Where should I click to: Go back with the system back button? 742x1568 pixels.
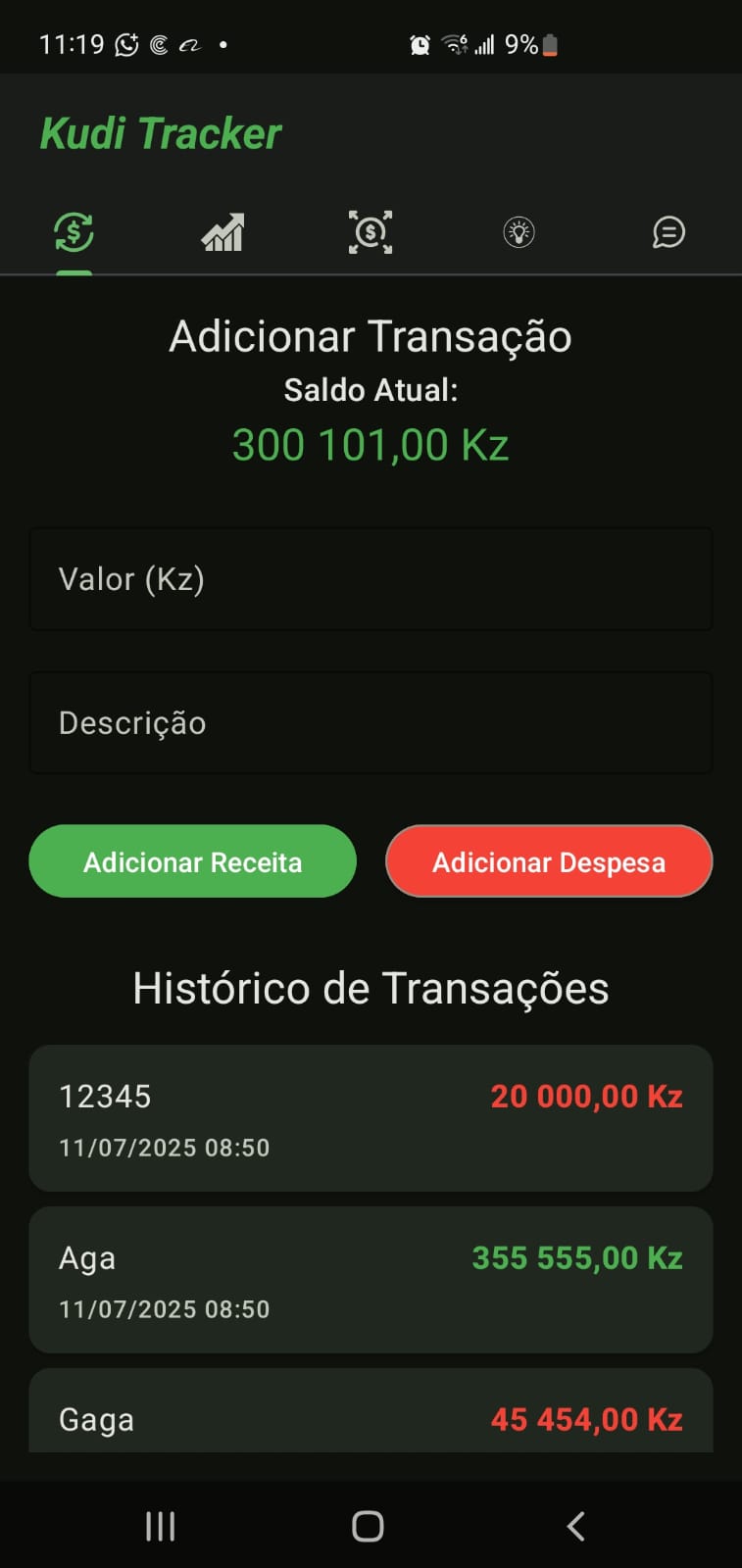click(576, 1526)
